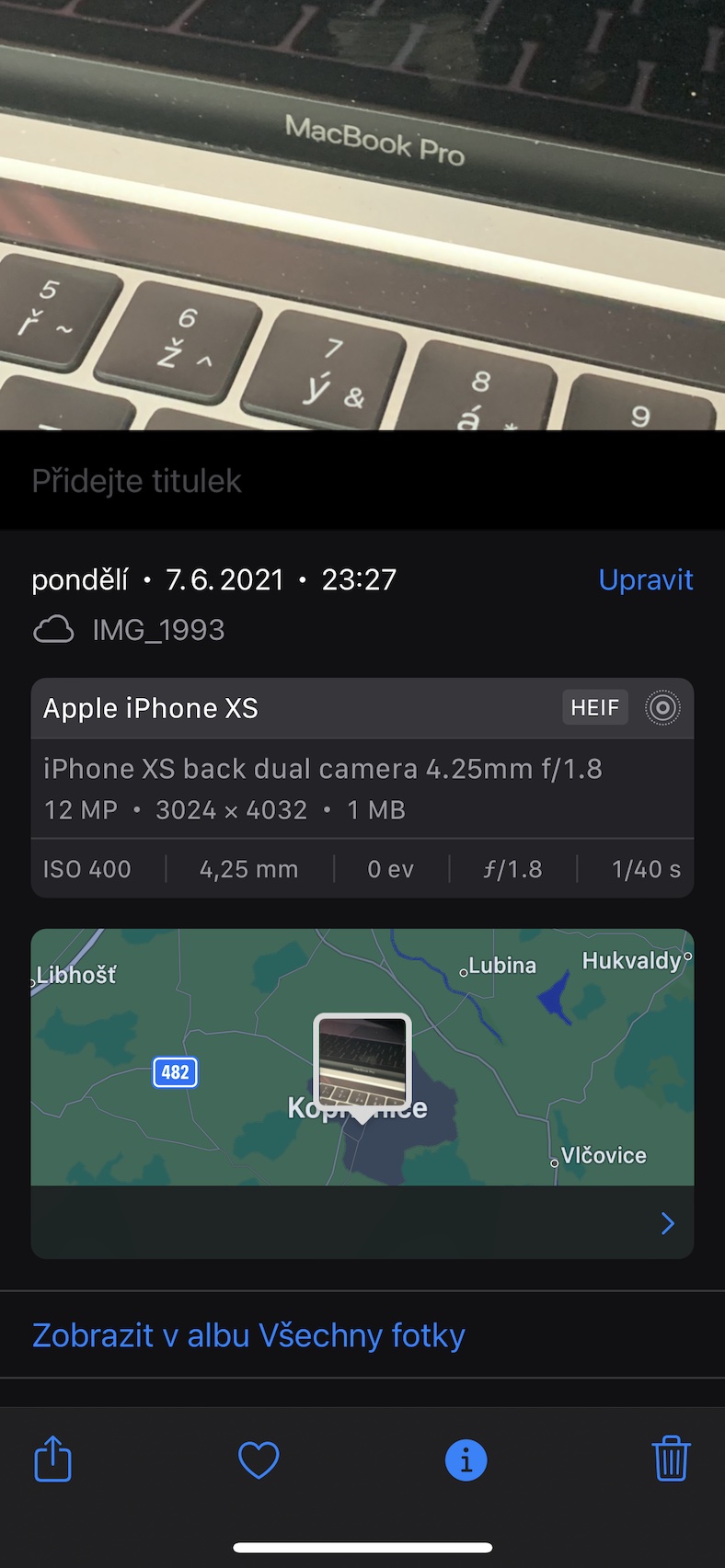Image resolution: width=725 pixels, height=1568 pixels.
Task: Close photo info using the info icon
Action: click(466, 1459)
